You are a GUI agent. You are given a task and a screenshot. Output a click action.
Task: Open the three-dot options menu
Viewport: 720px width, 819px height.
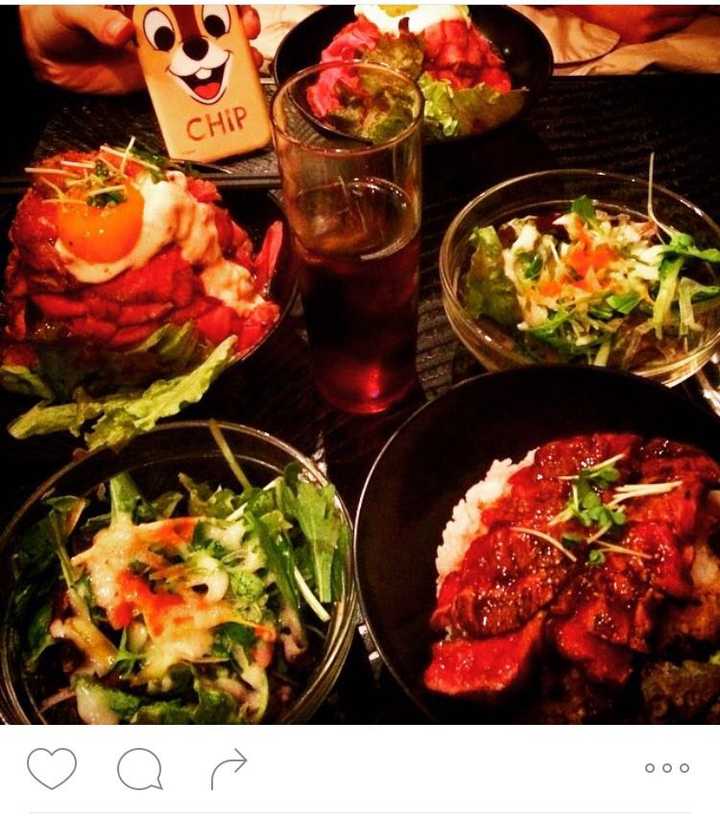pyautogui.click(x=666, y=768)
